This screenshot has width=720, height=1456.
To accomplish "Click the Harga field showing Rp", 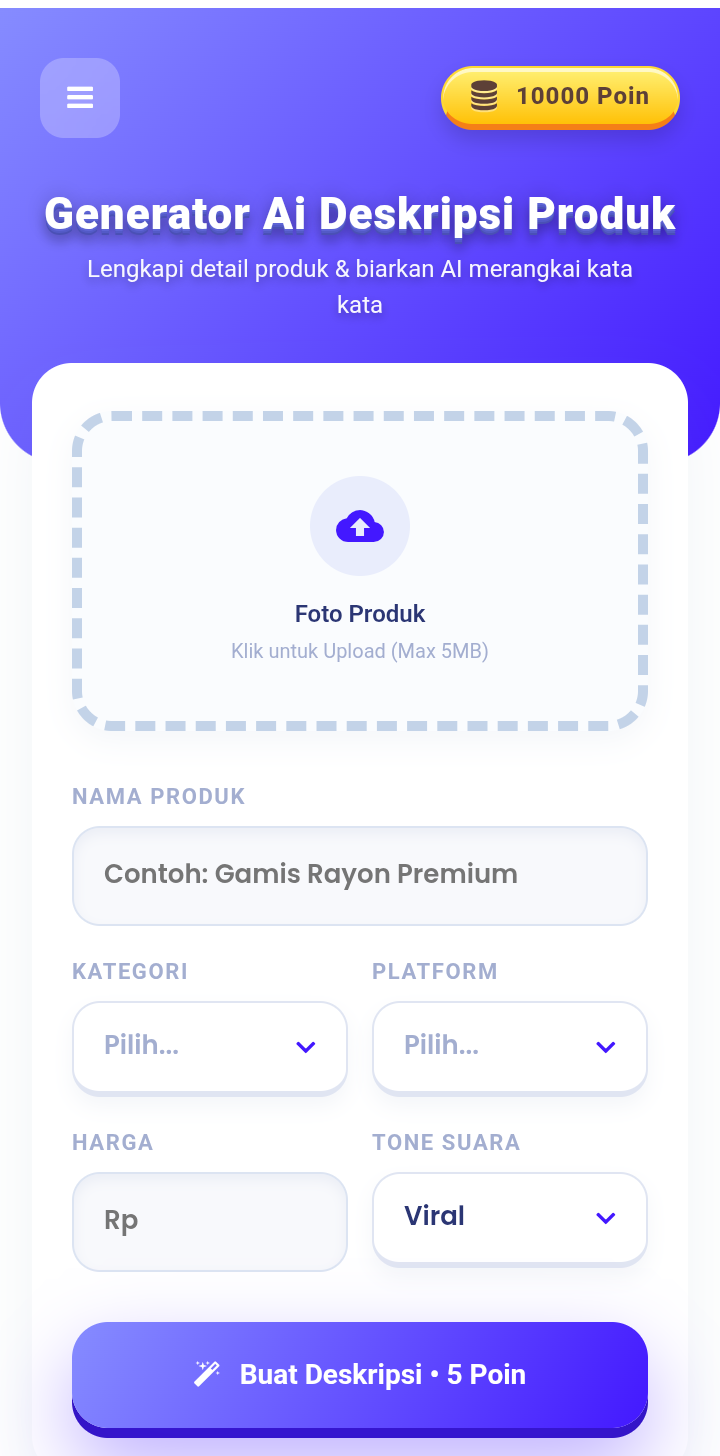I will coord(210,1221).
